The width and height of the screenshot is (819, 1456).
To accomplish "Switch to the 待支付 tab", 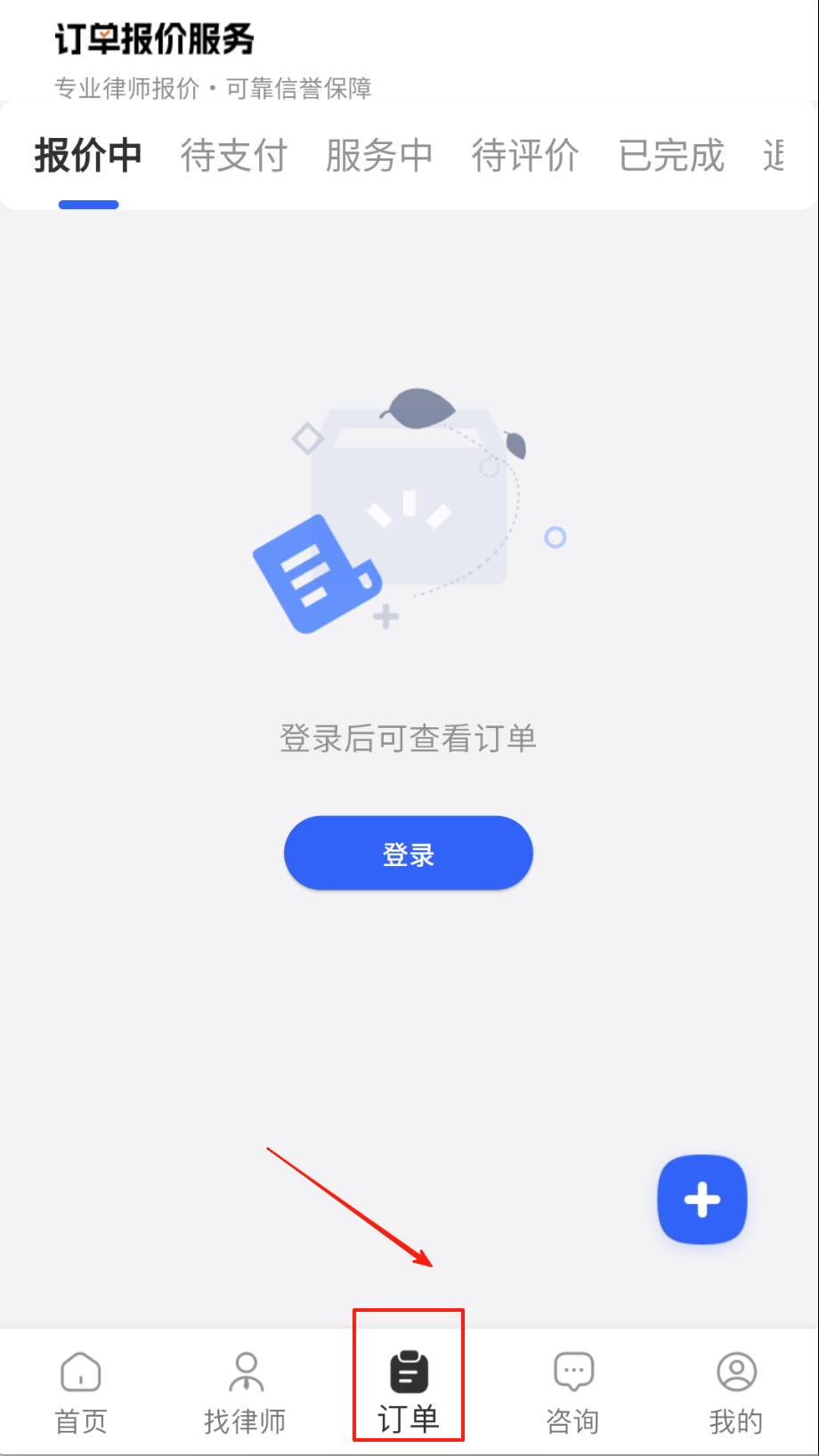I will click(233, 156).
